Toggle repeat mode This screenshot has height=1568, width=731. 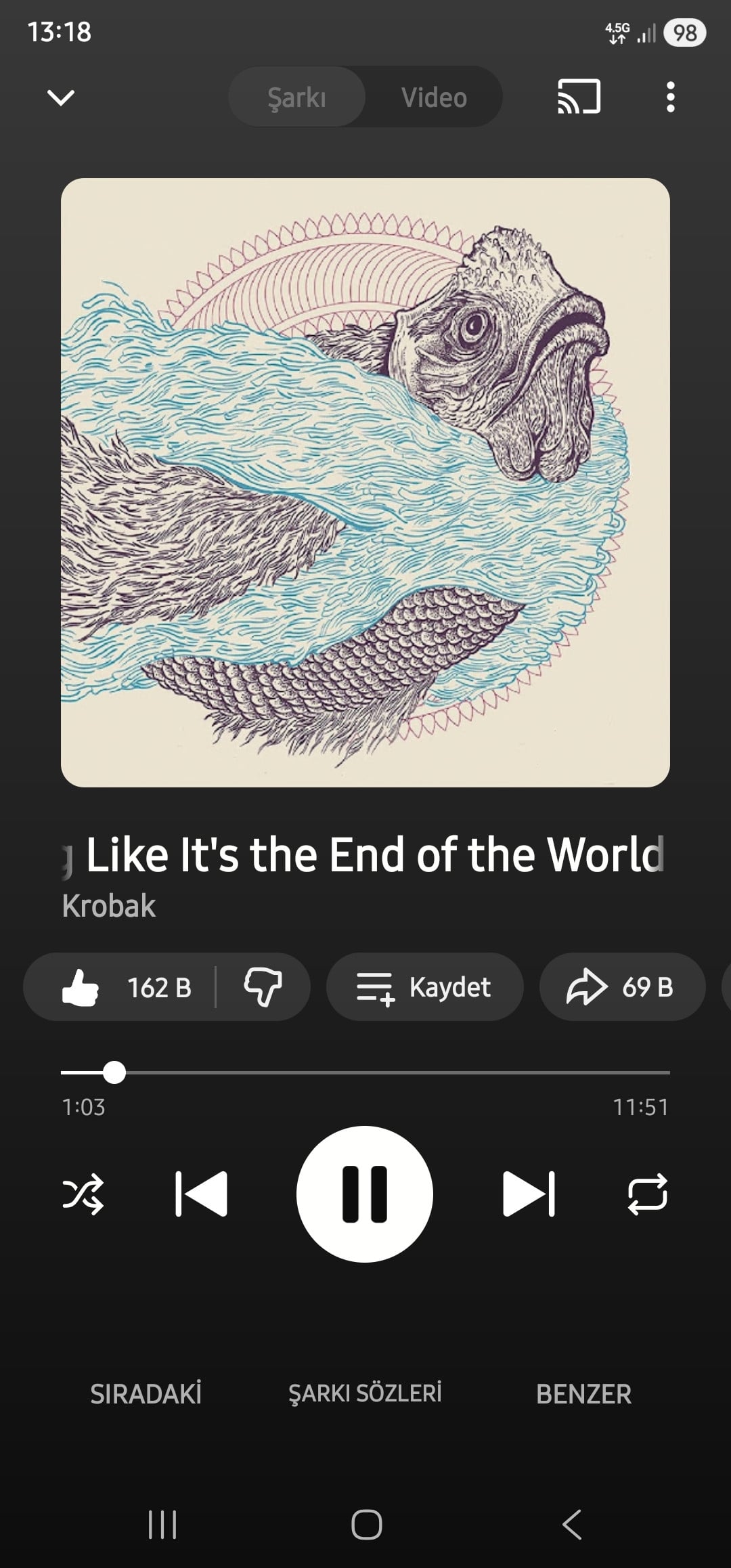point(648,1194)
